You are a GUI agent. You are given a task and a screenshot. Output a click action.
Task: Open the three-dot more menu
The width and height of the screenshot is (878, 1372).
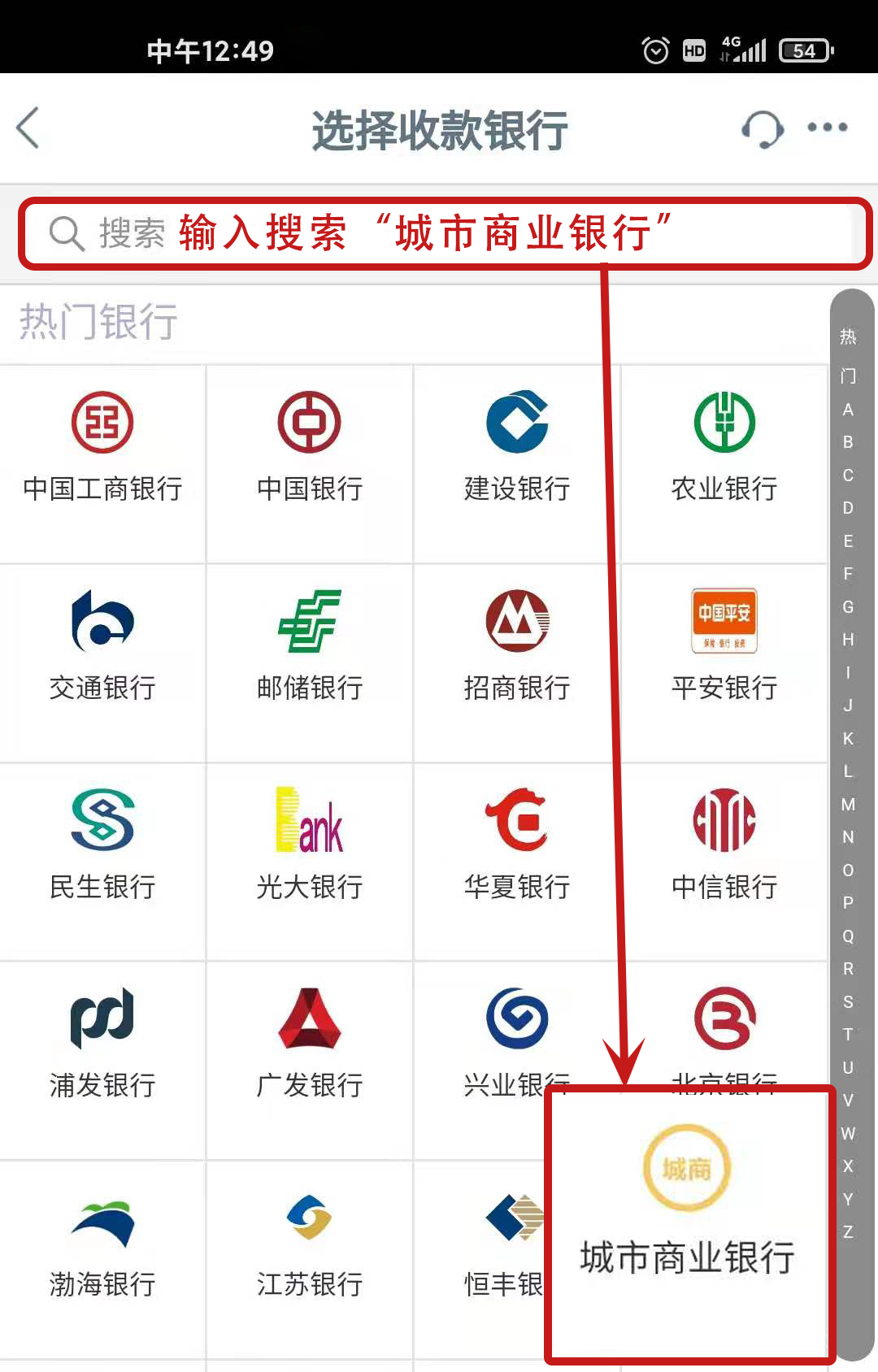pyautogui.click(x=827, y=128)
